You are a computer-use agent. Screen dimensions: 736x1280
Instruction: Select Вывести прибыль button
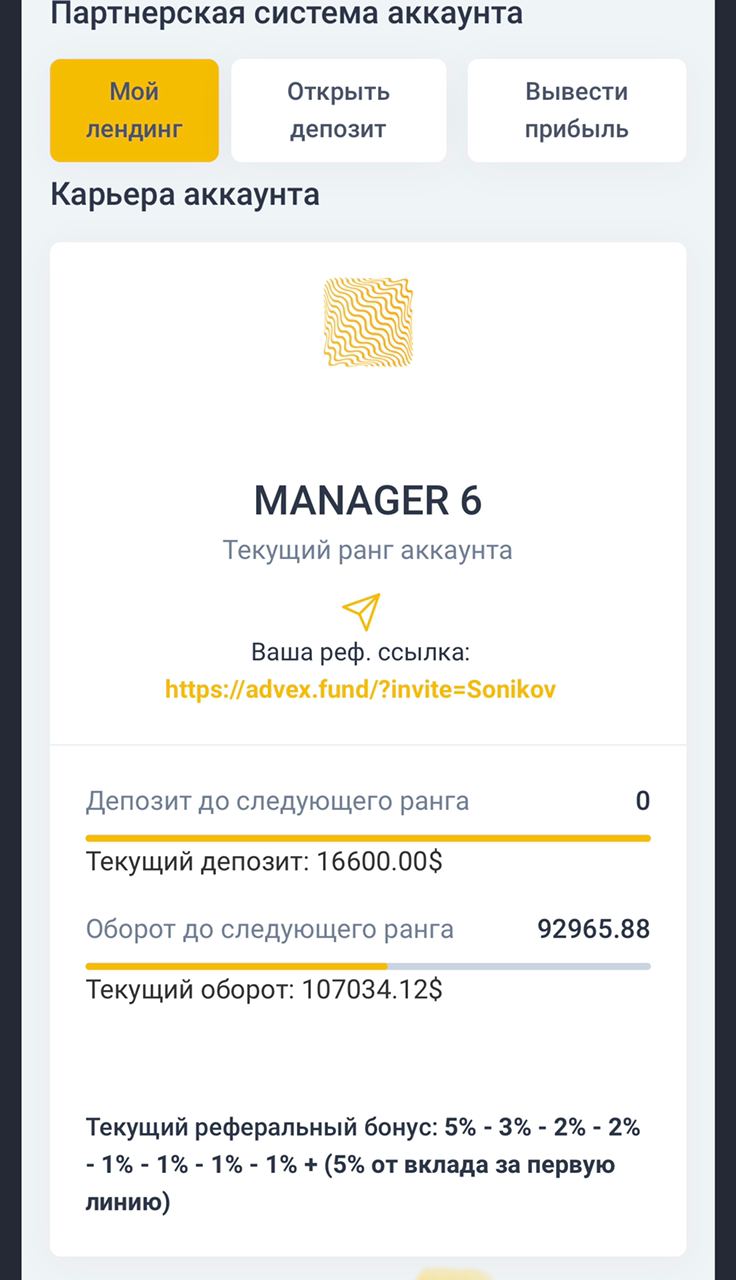[x=576, y=110]
